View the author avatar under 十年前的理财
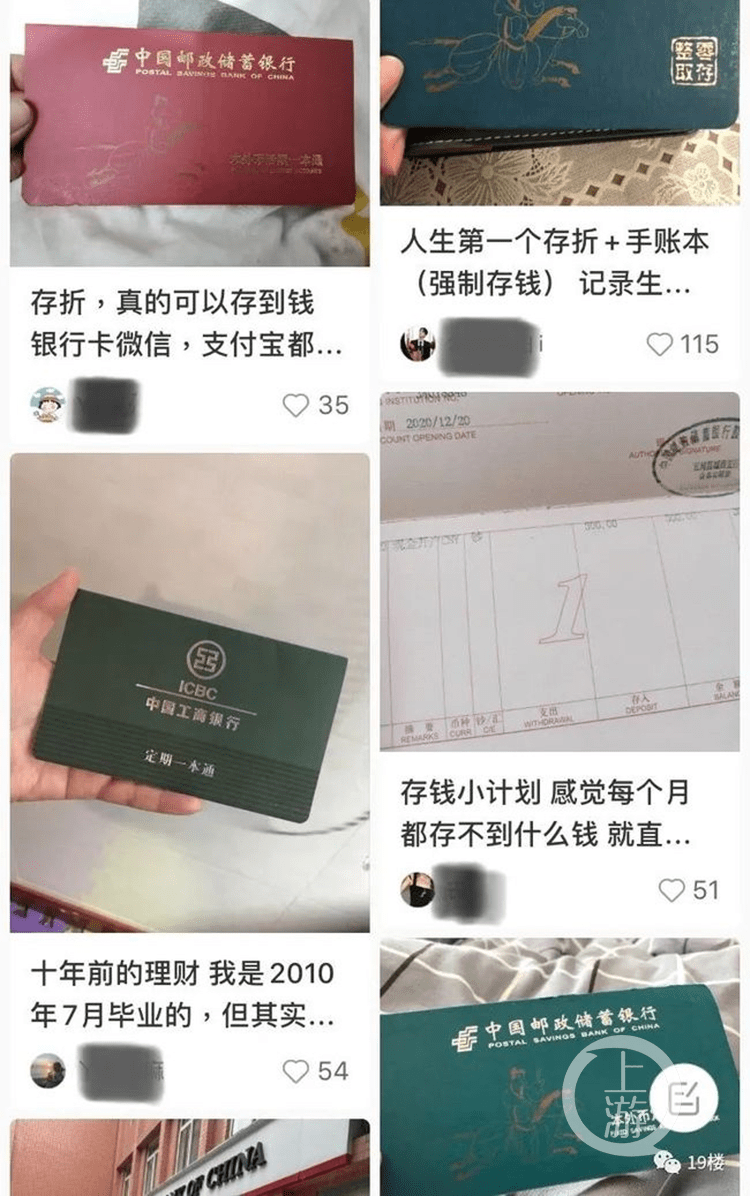The width and height of the screenshot is (750, 1196). tap(48, 1070)
